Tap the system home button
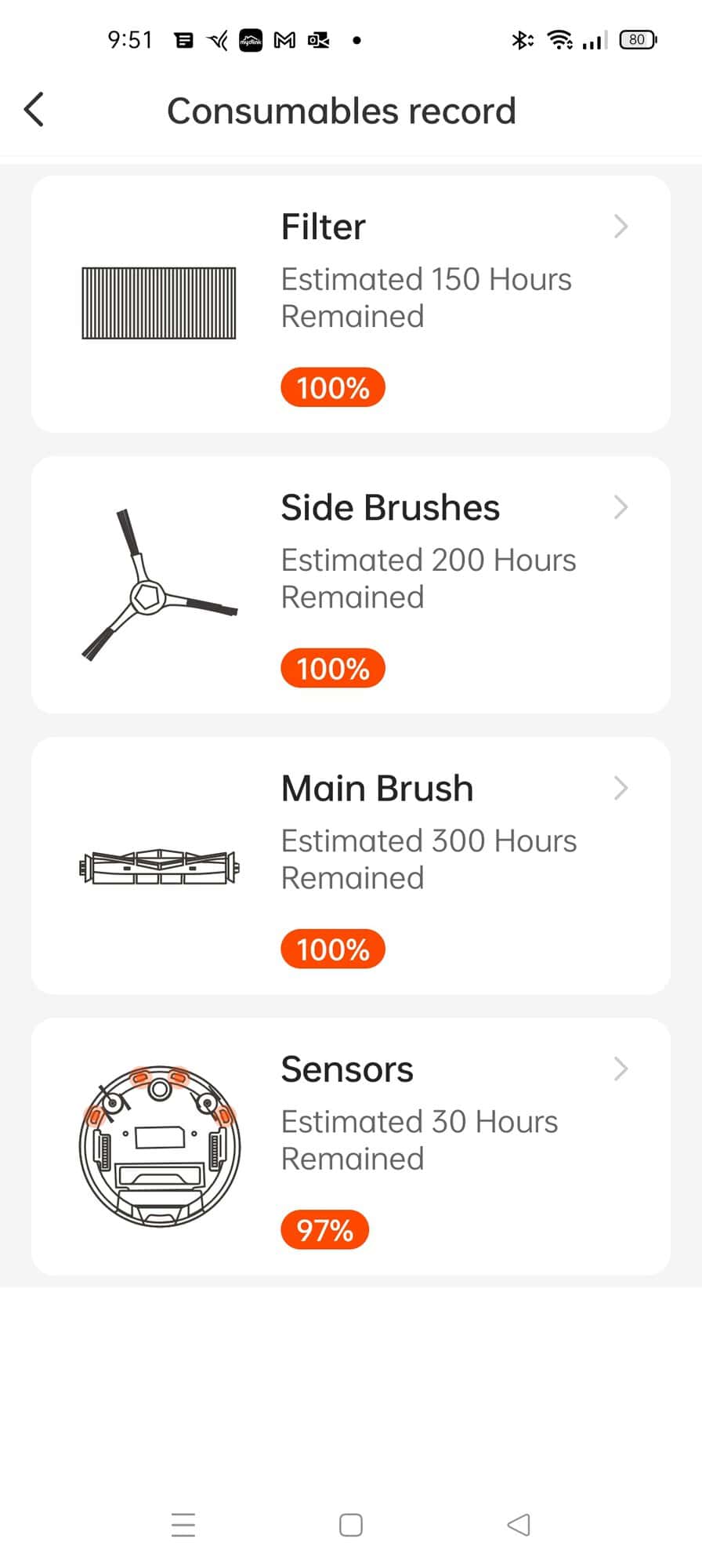 (350, 1525)
